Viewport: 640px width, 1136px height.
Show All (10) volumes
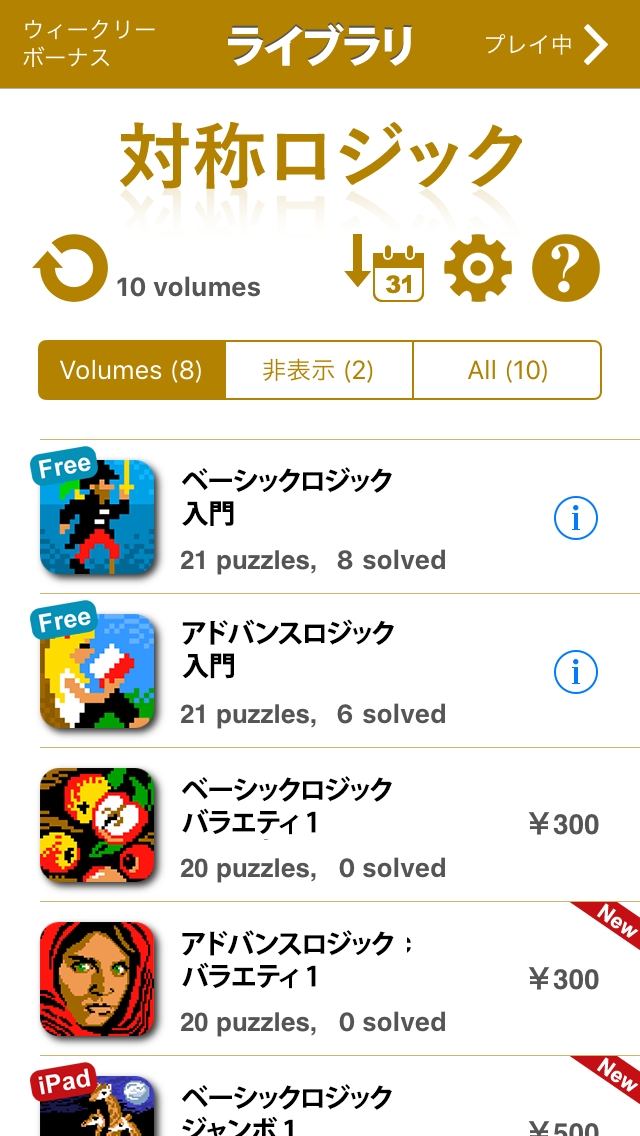coord(507,370)
